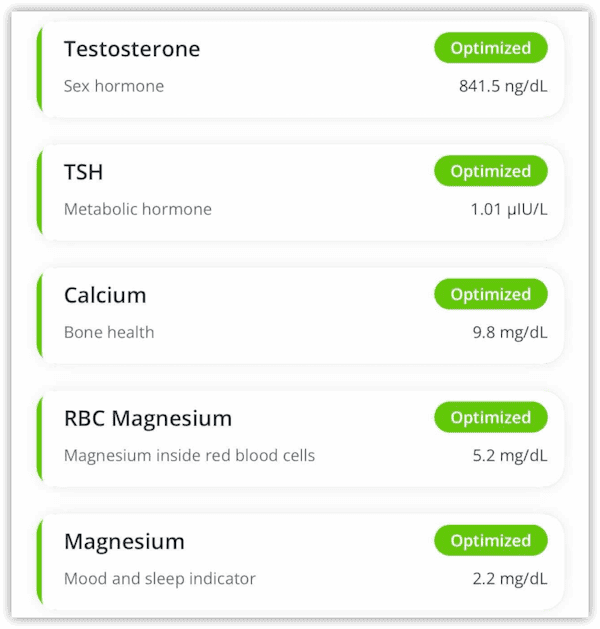View TSH metabolic hormone details
600x629 pixels.
300,191
